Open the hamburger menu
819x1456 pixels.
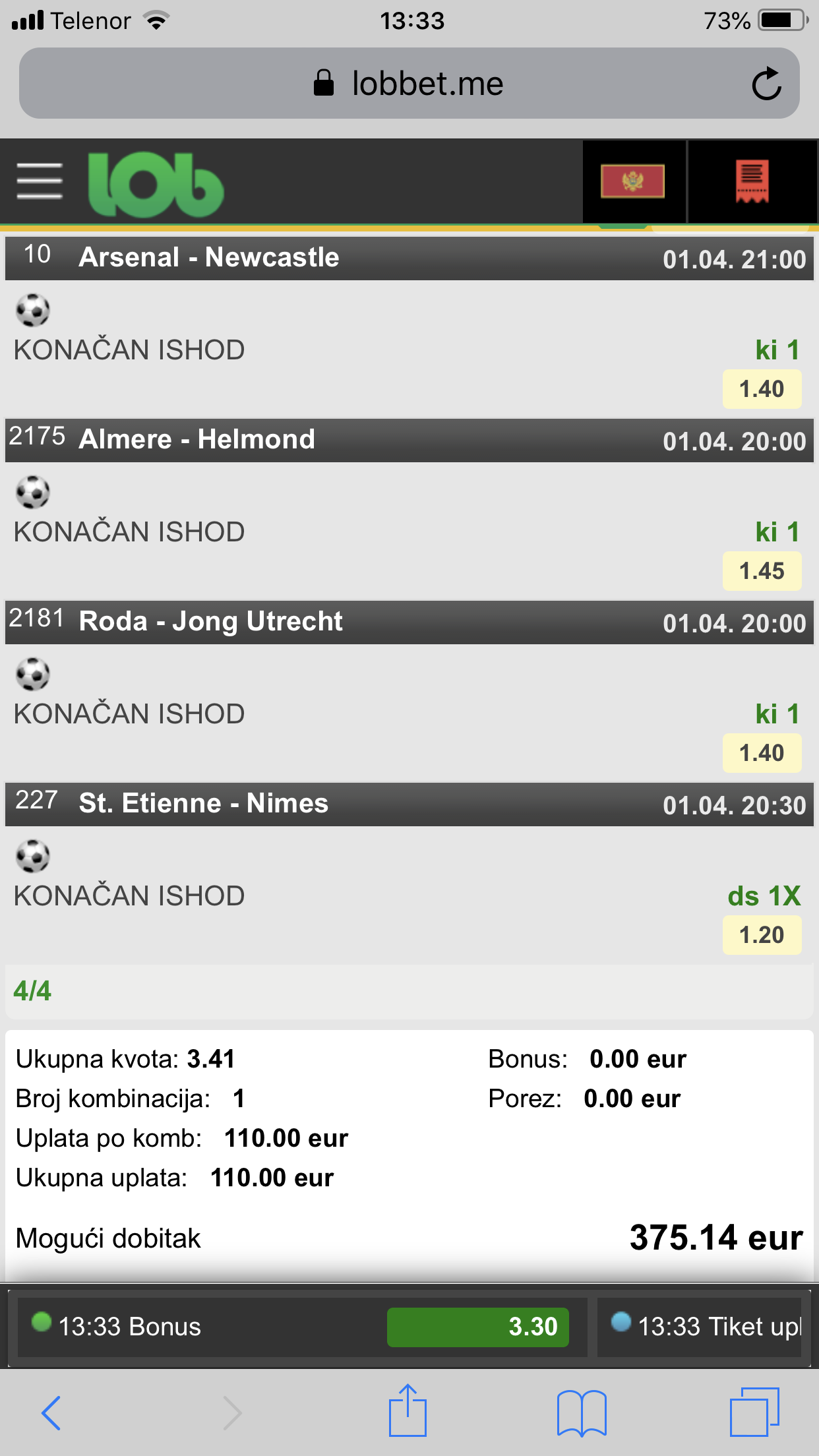40,181
